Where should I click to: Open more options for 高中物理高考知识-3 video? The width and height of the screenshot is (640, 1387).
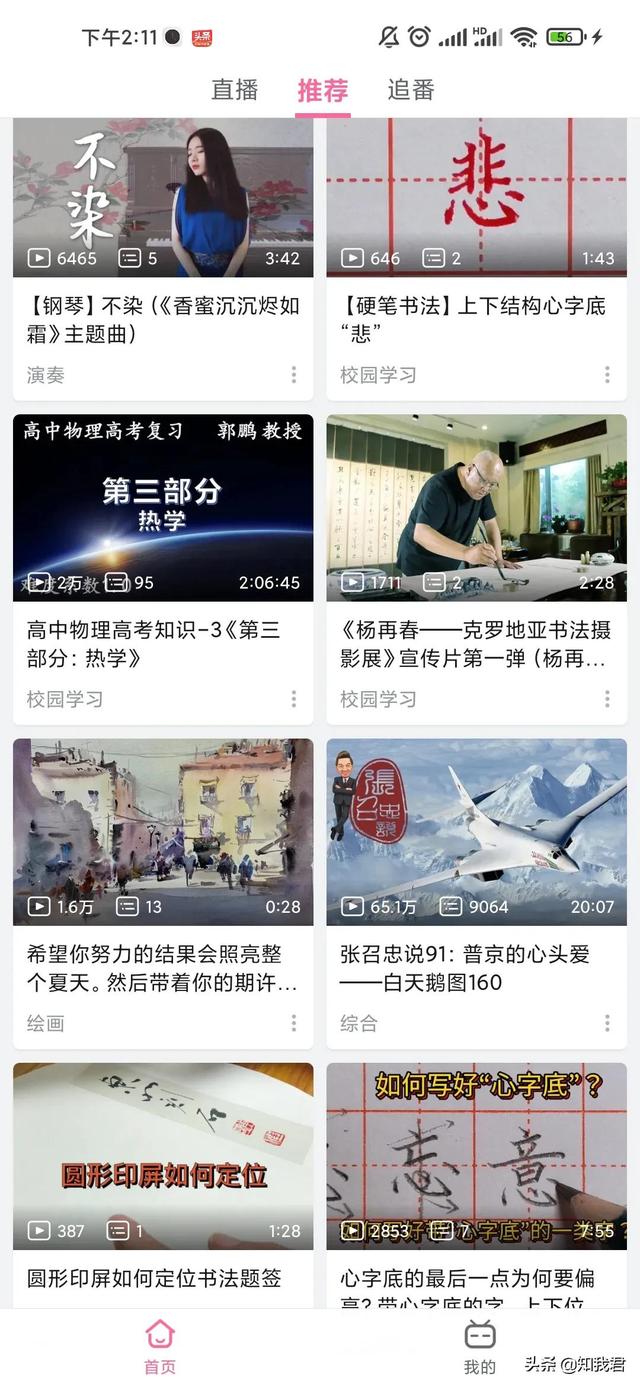[293, 699]
